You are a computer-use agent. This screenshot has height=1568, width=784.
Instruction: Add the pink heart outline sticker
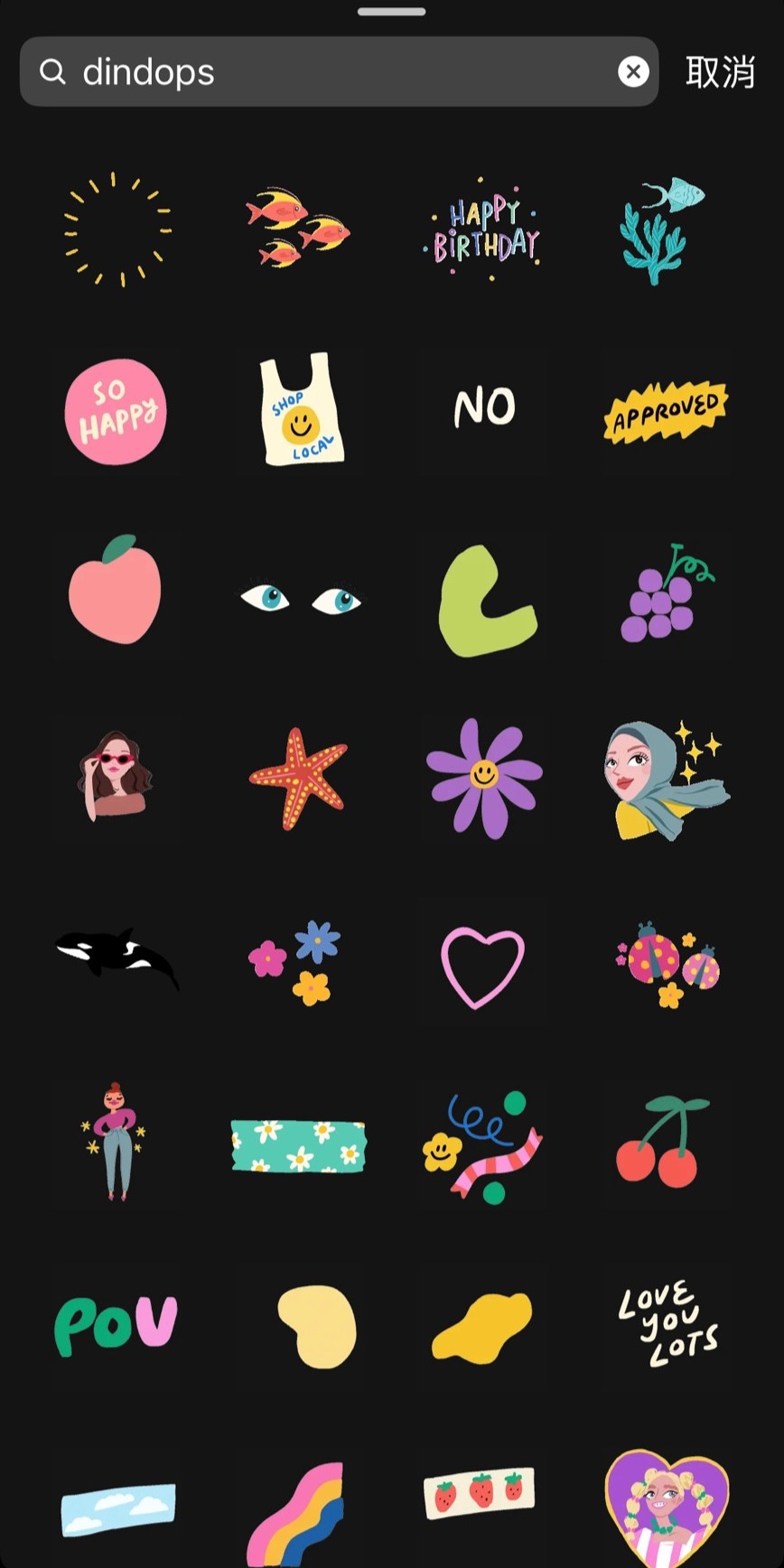[482, 966]
